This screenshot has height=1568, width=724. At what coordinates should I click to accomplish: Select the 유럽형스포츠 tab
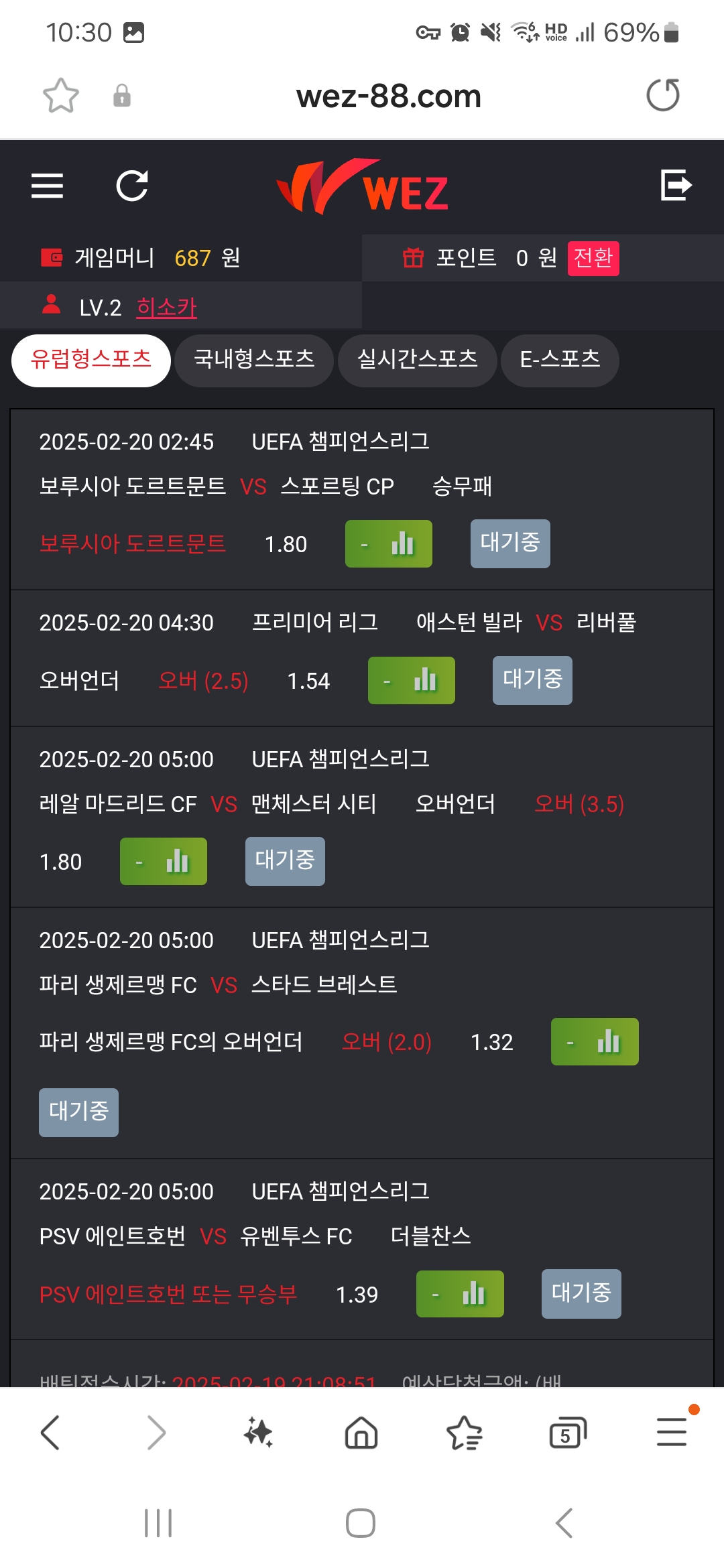click(x=90, y=361)
